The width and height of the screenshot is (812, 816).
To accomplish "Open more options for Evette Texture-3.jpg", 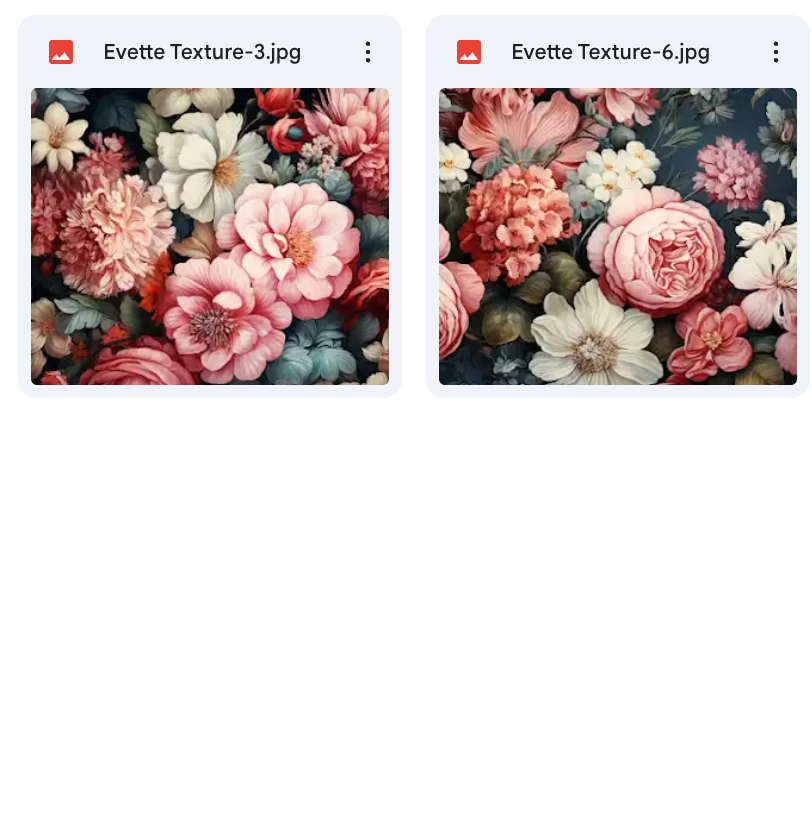I will pyautogui.click(x=368, y=52).
